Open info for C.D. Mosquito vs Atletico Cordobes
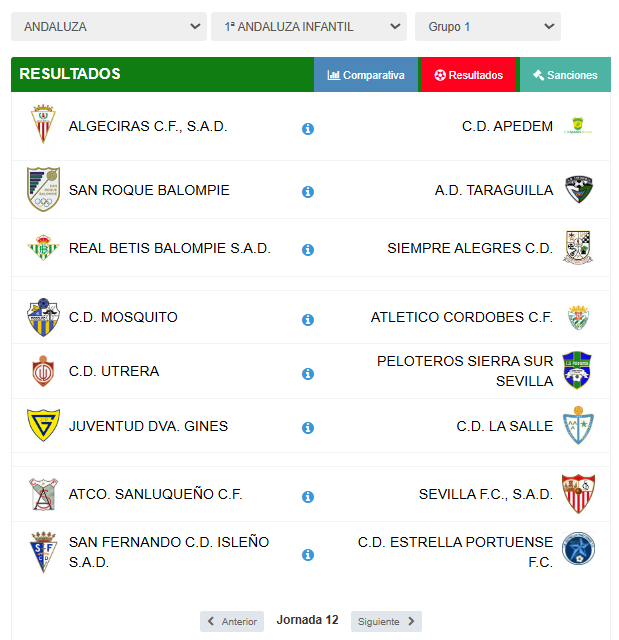Viewport: 619px width, 640px height. click(x=308, y=320)
